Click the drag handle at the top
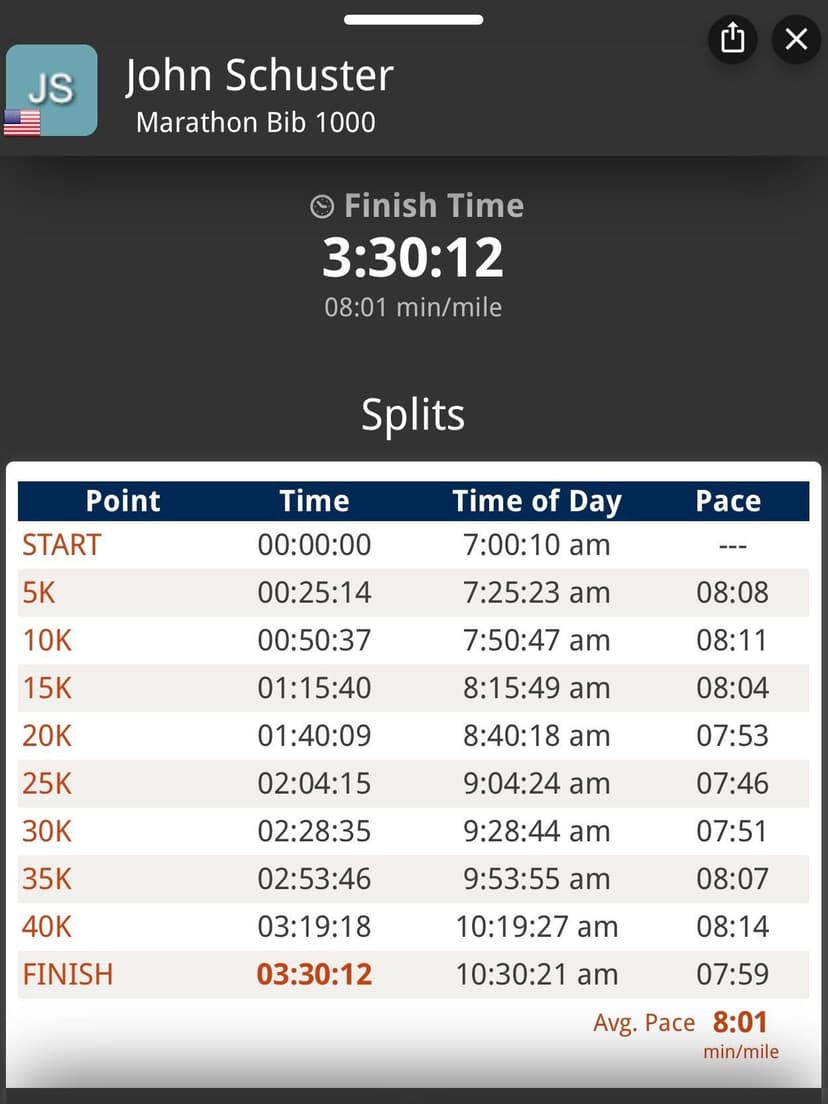The width and height of the screenshot is (828, 1104). [414, 18]
